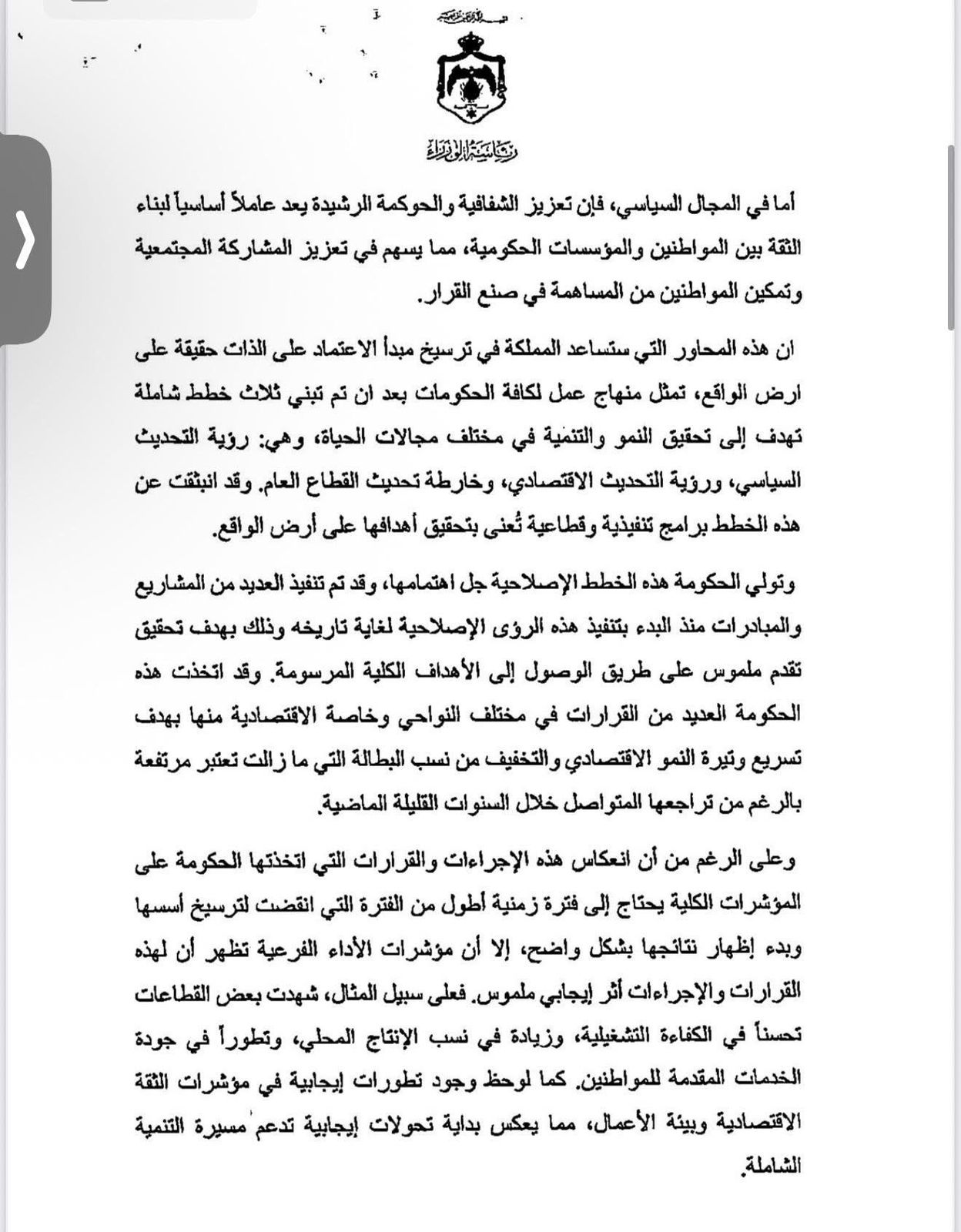The image size is (961, 1232).
Task: Expand the side panel chevron handle
Action: pos(25,240)
